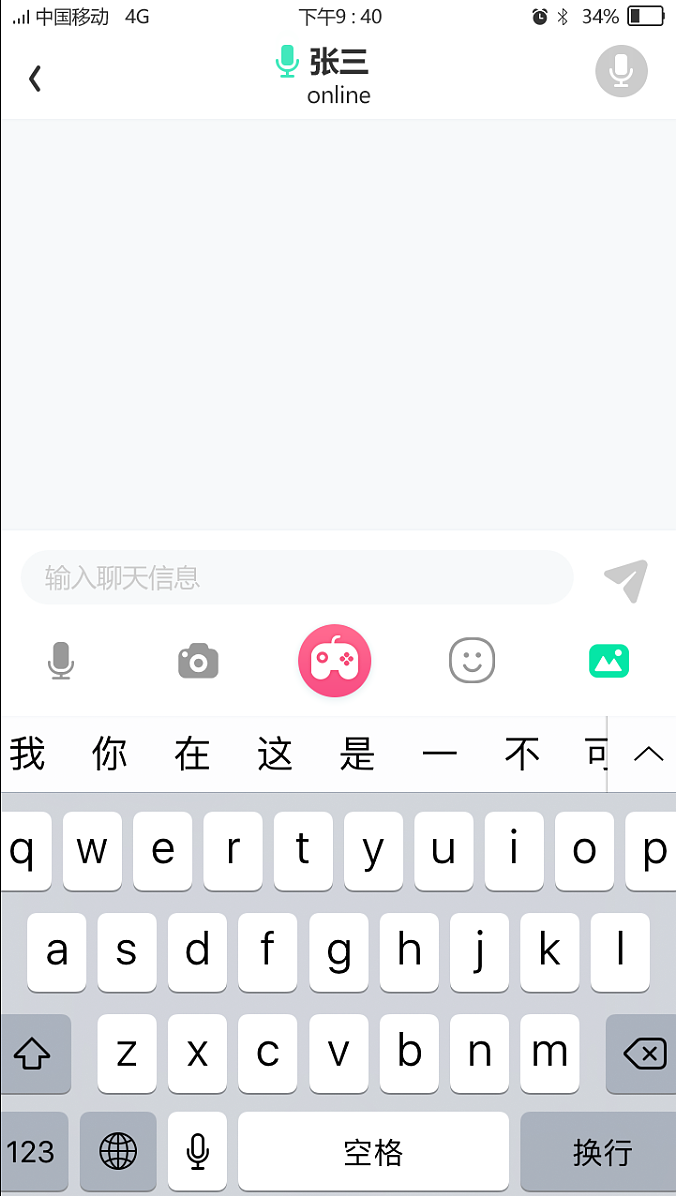This screenshot has height=1196, width=676.
Task: Tap the globe key to change language
Action: (x=118, y=1152)
